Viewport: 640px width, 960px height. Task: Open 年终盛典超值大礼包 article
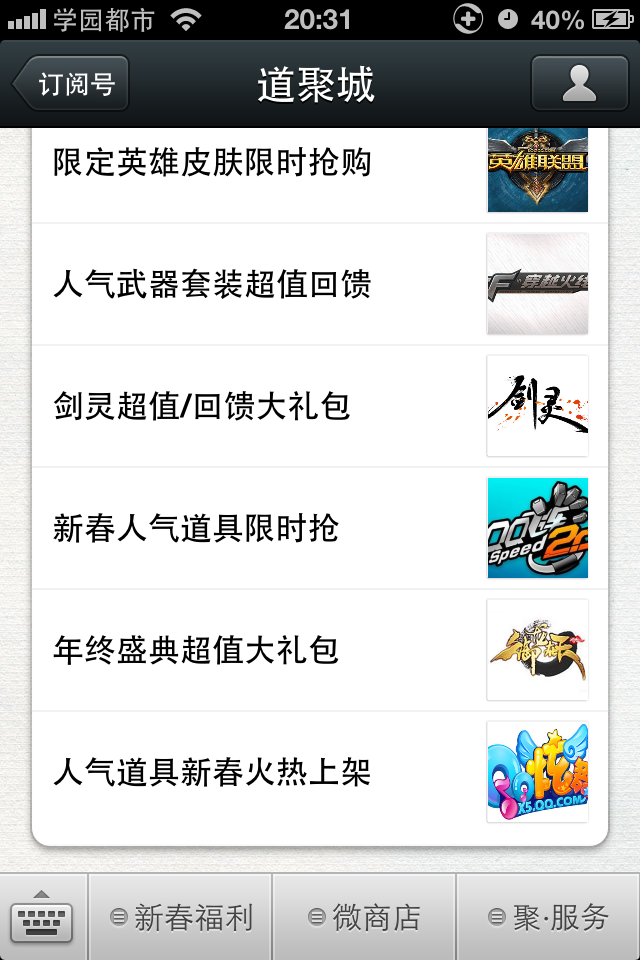tap(196, 651)
